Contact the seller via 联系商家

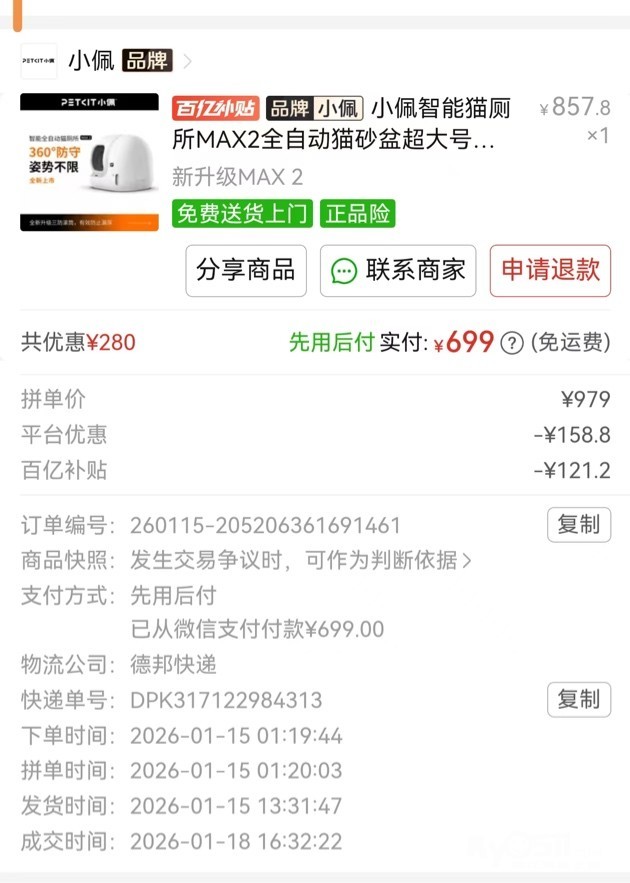(x=398, y=270)
